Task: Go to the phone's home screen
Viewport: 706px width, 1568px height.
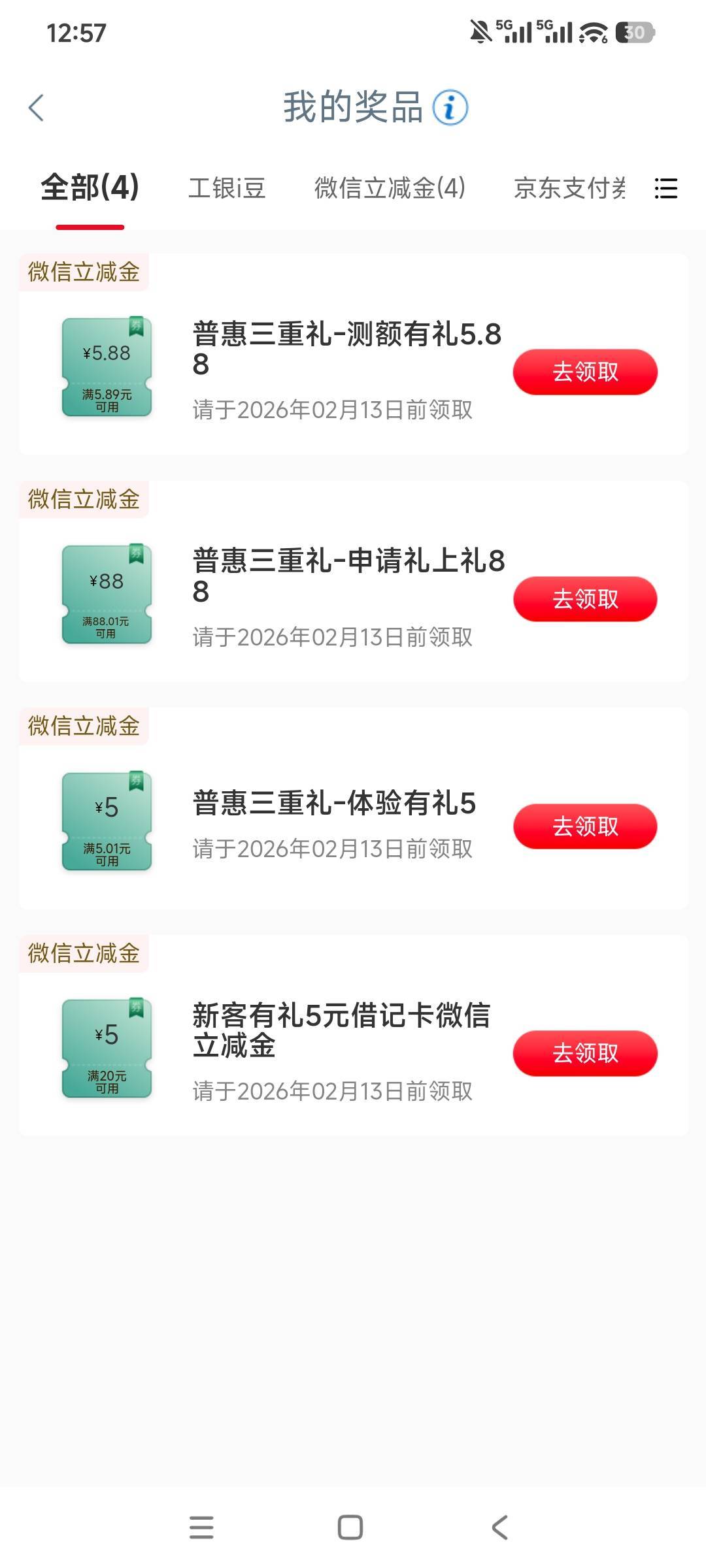Action: pos(350,1527)
